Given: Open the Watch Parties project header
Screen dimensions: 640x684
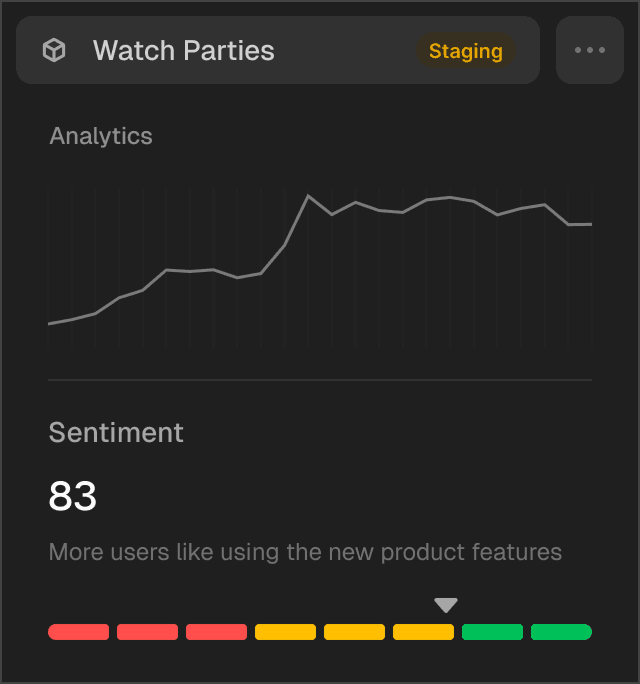Looking at the screenshot, I should pyautogui.click(x=278, y=50).
